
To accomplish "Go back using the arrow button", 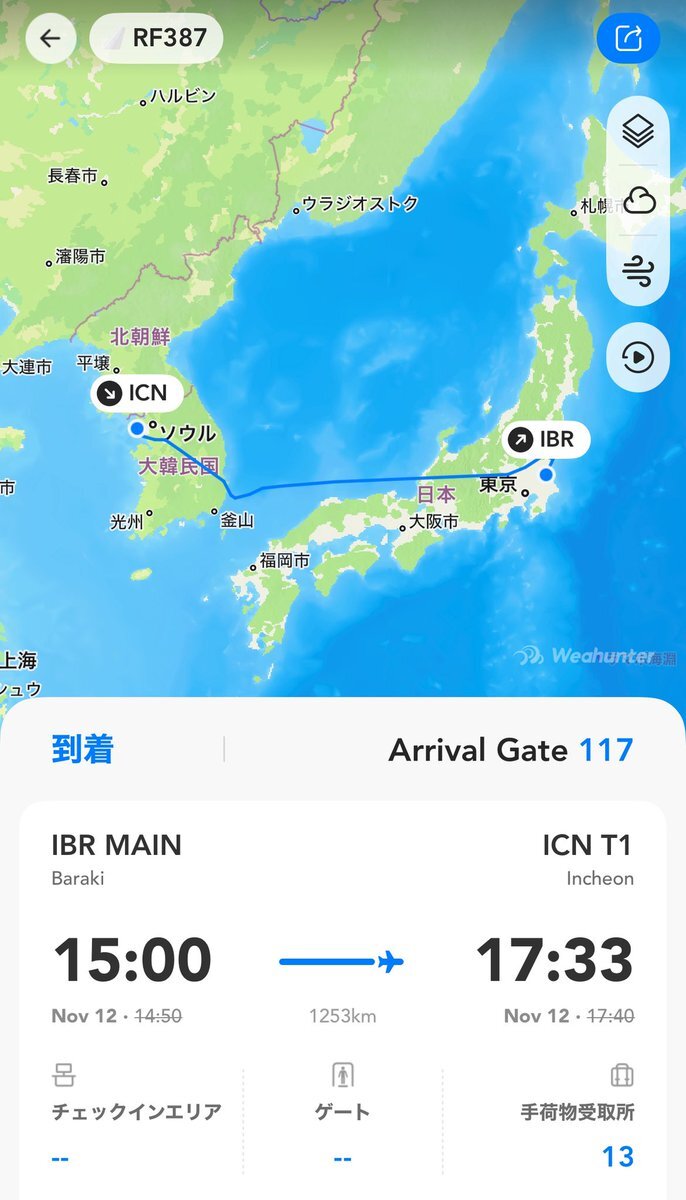I will (50, 39).
